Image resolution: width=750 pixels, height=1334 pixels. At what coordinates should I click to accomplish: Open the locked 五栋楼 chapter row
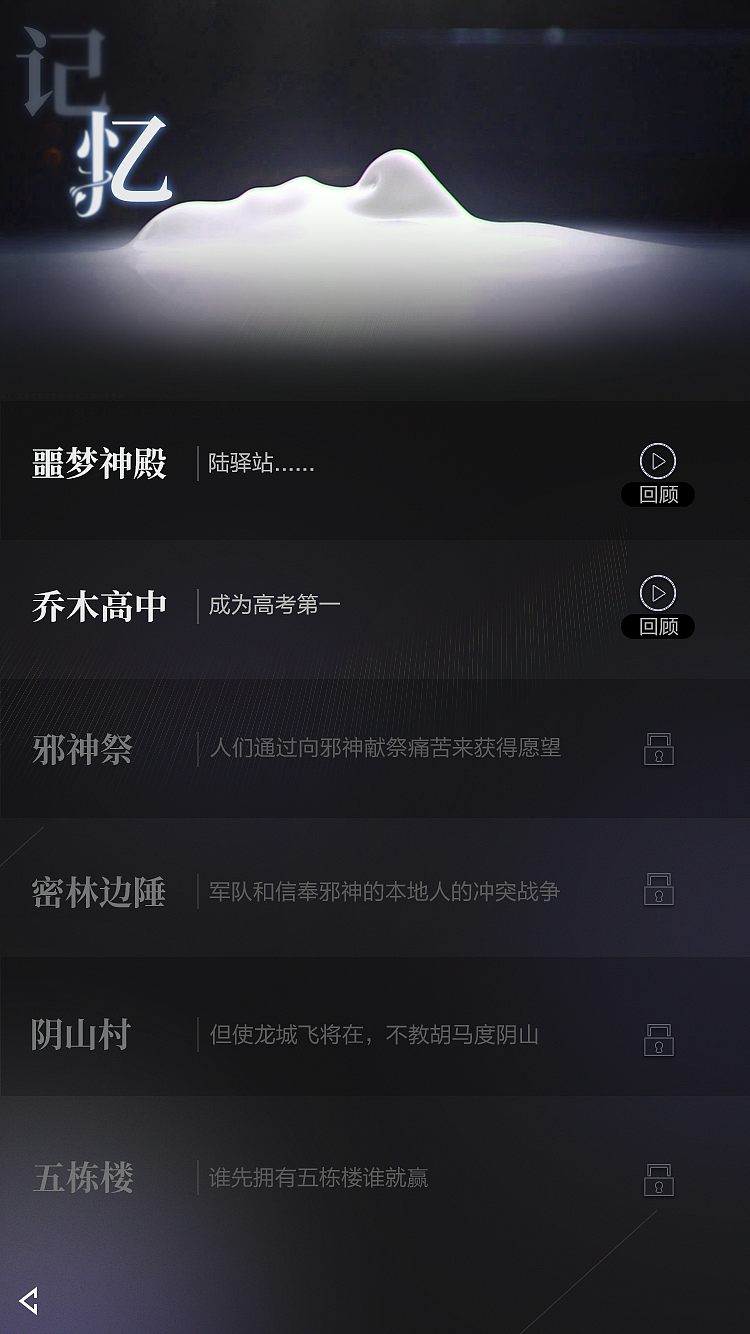[x=300, y=1180]
